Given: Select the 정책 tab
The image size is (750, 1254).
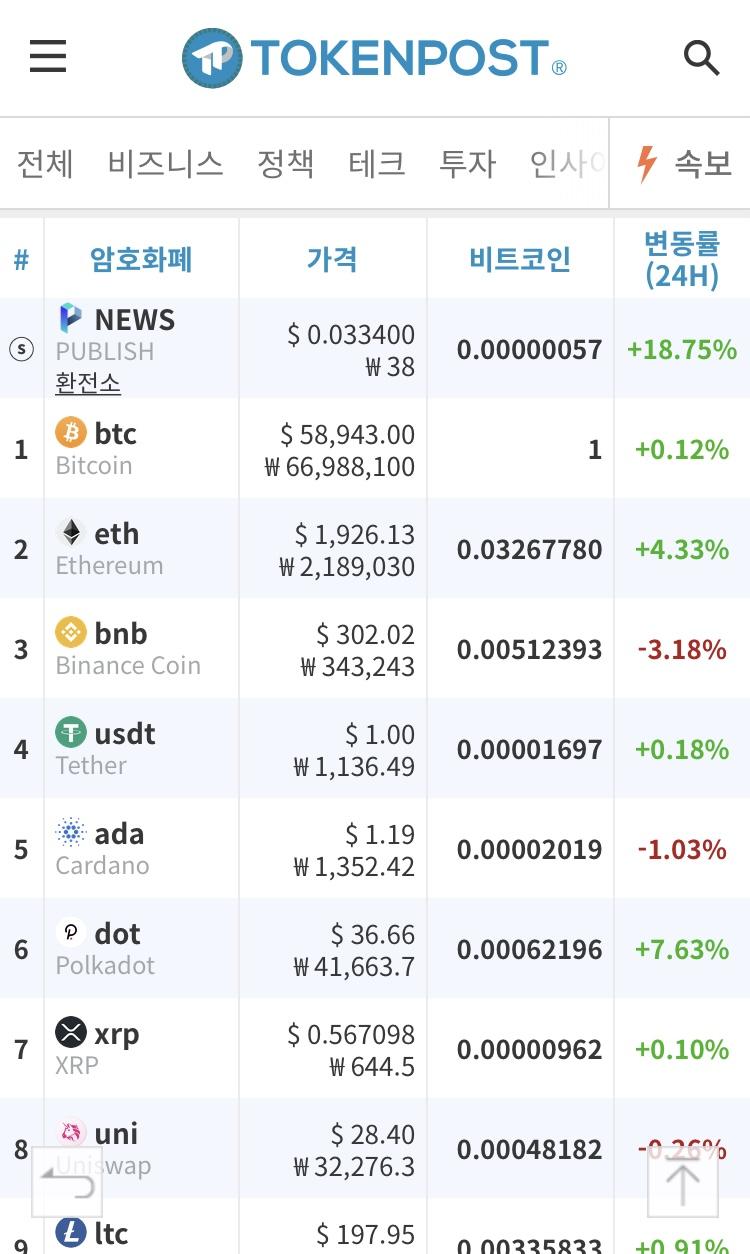Looking at the screenshot, I should tap(286, 163).
